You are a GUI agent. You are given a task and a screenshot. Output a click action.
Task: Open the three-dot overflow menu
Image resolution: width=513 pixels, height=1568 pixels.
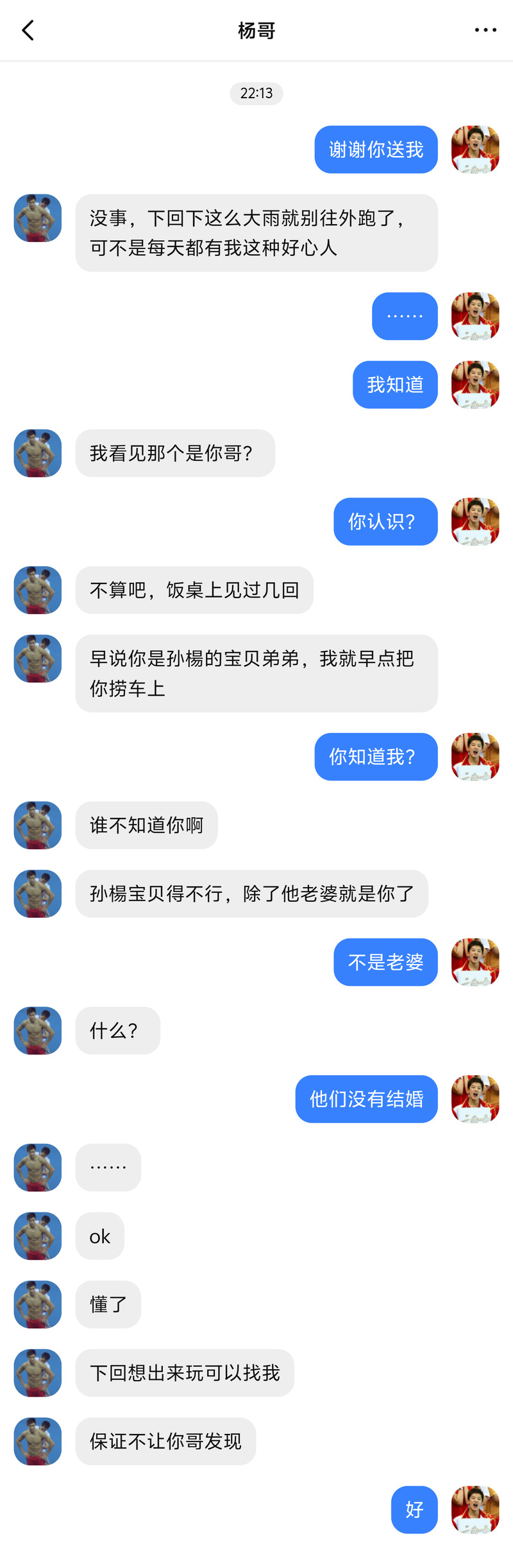485,30
